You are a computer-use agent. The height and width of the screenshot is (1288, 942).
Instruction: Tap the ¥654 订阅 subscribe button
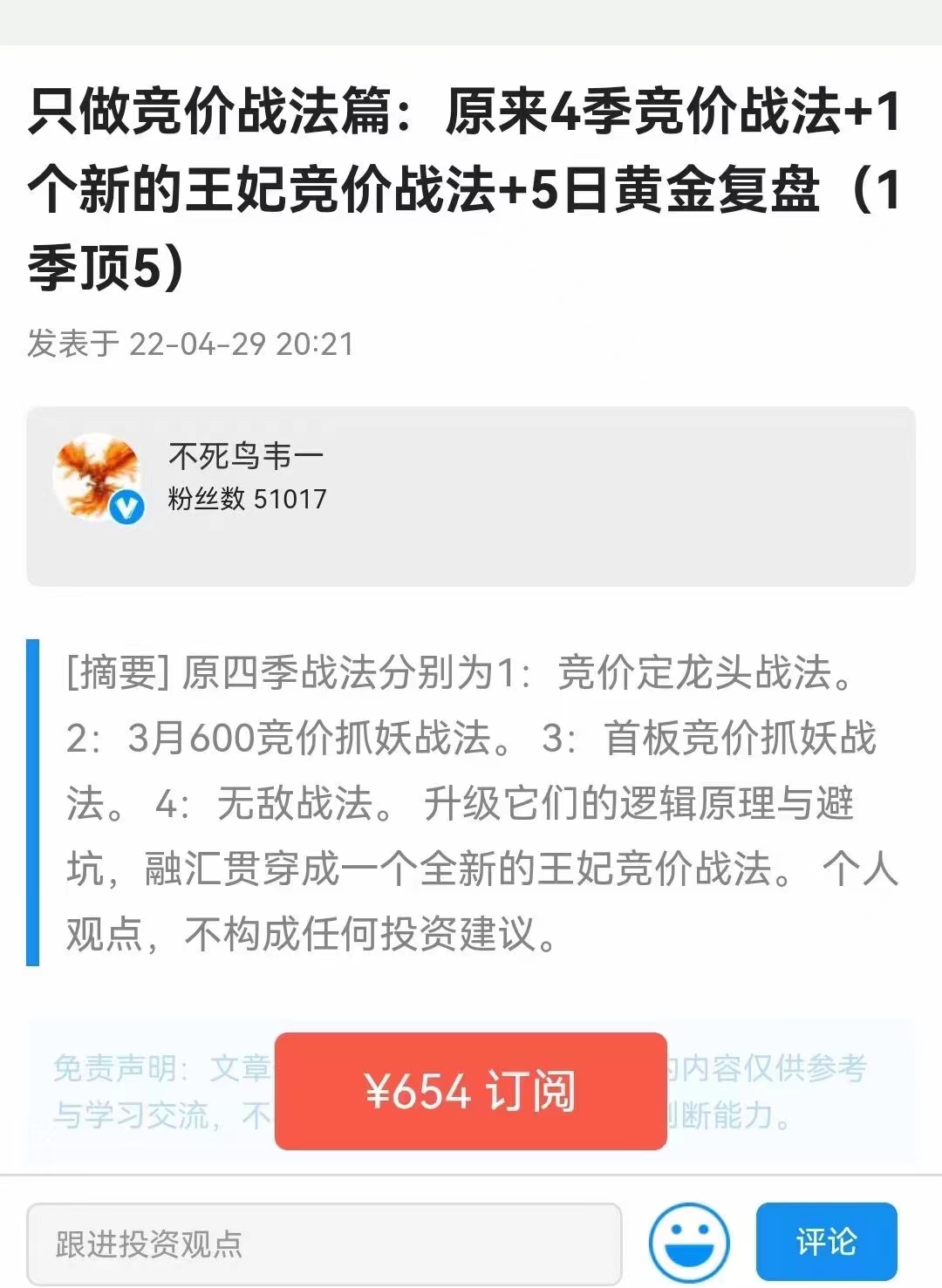[470, 1091]
